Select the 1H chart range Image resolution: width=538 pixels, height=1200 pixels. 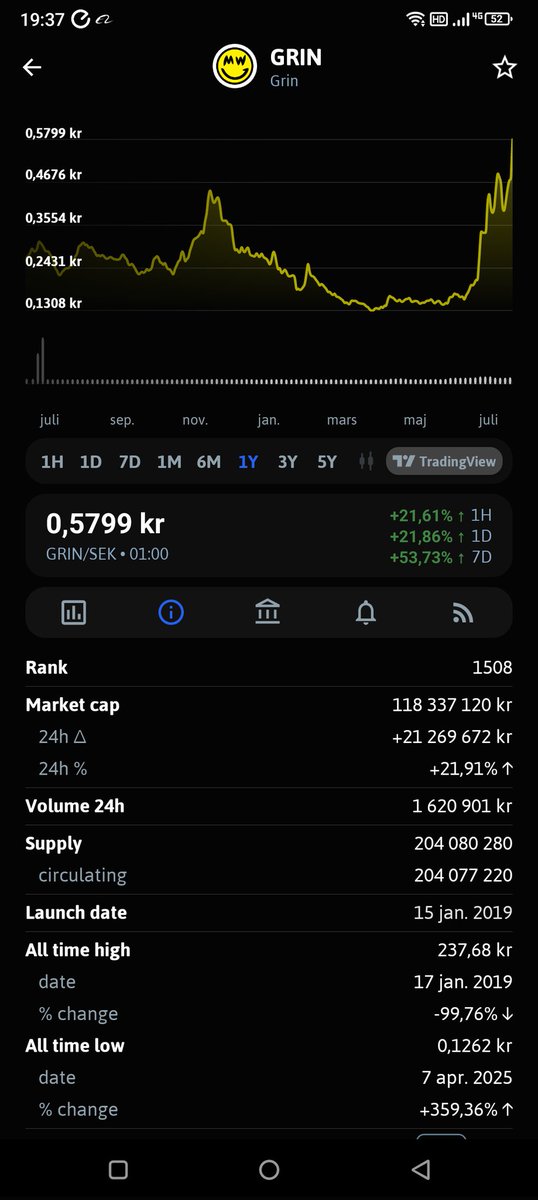tap(52, 462)
